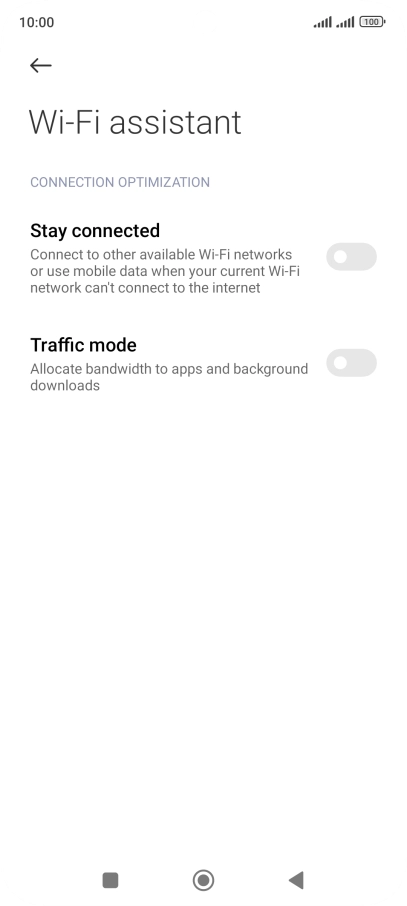Go back using the top-left arrow

(x=40, y=65)
